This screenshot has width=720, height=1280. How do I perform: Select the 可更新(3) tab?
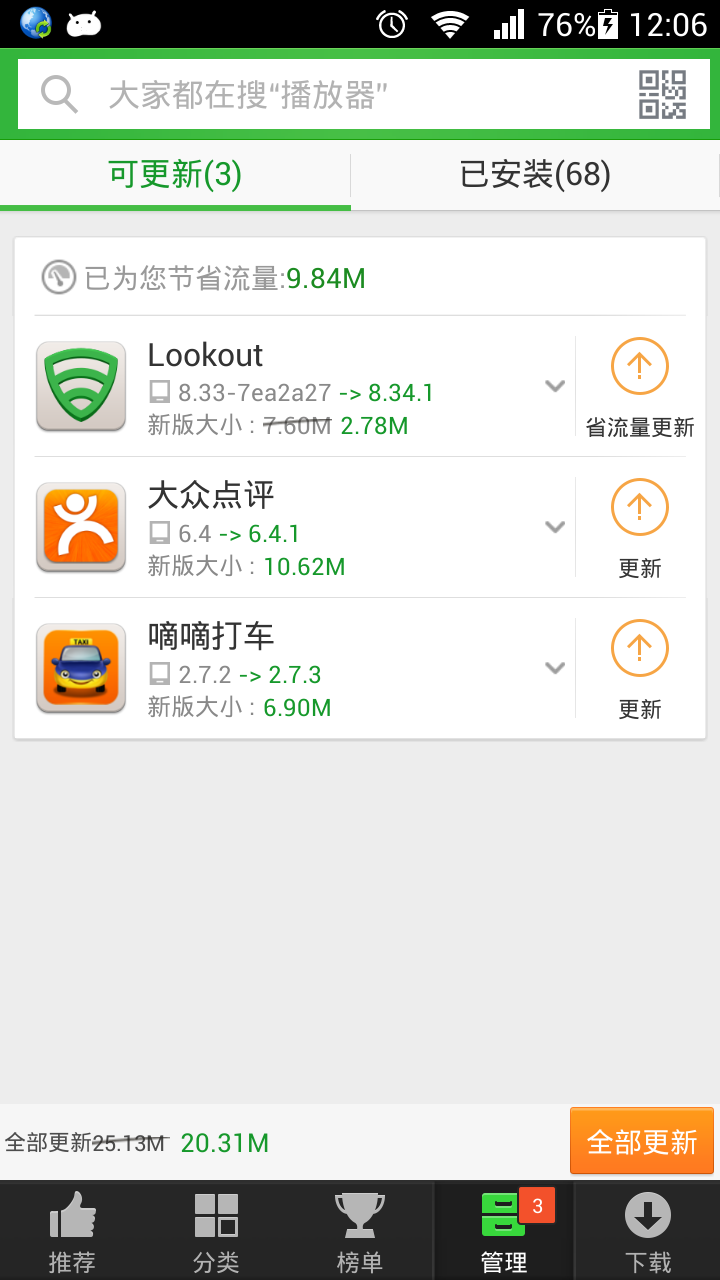click(x=175, y=175)
